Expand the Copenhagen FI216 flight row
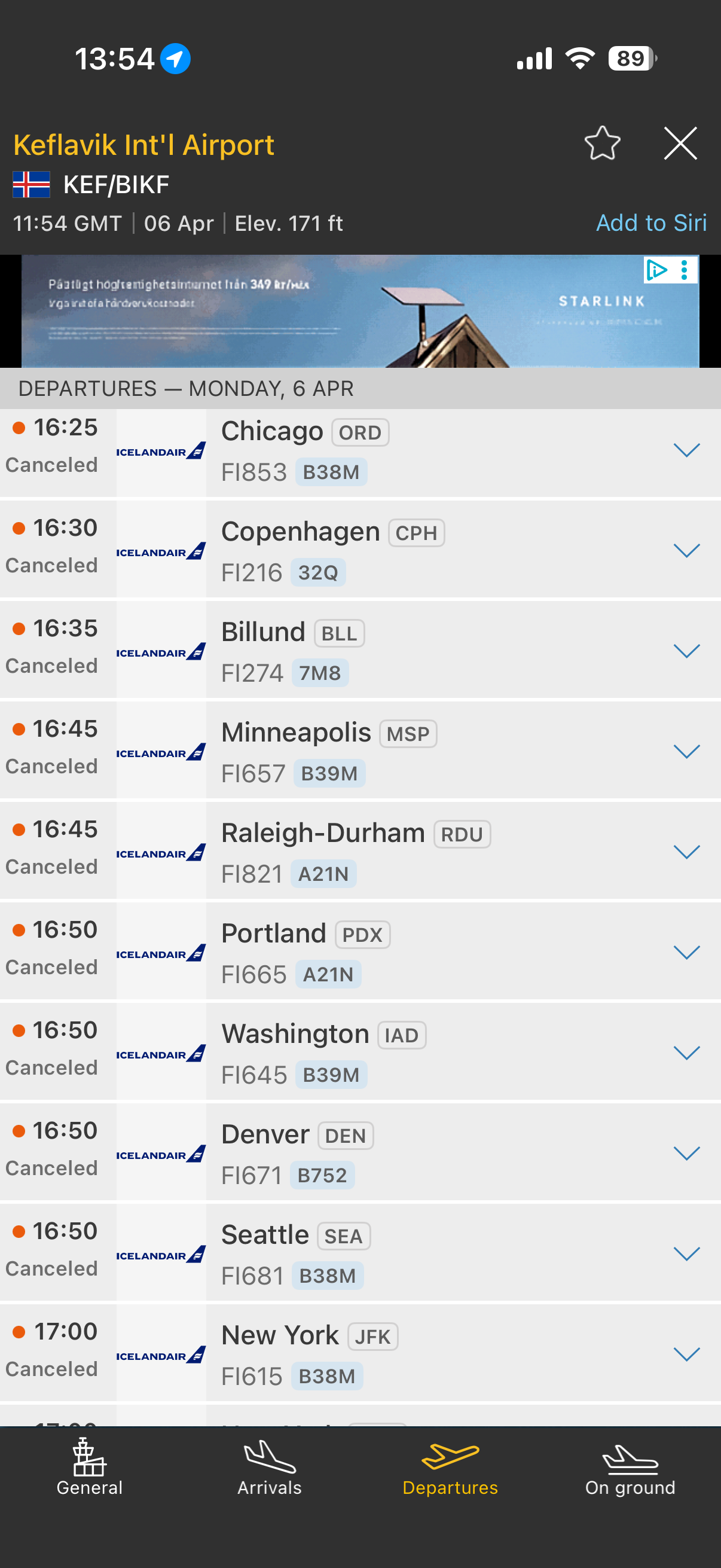The image size is (721, 1568). tap(686, 551)
